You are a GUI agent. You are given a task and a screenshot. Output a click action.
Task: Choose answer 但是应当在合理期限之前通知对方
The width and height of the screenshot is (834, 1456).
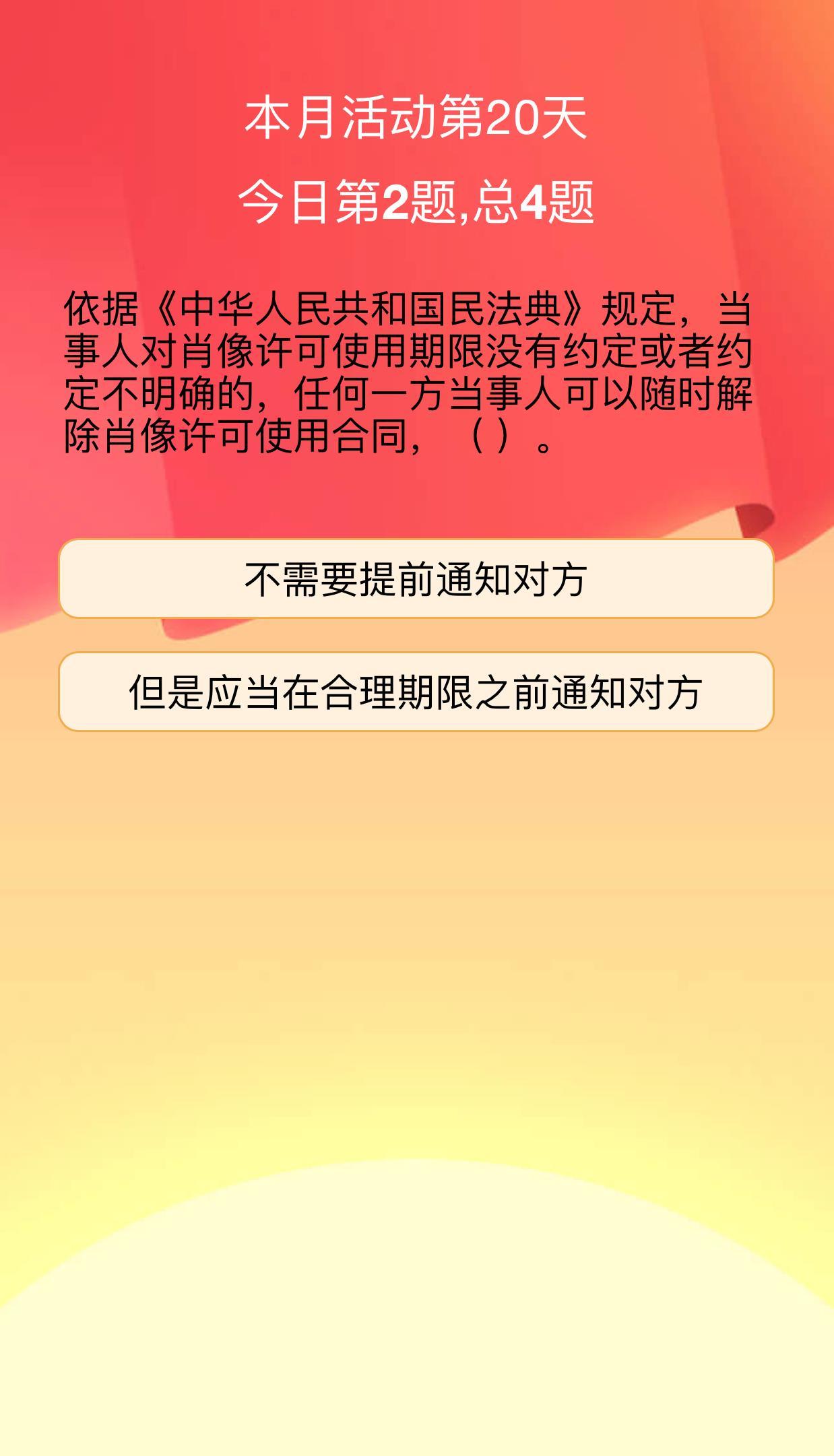(x=416, y=692)
